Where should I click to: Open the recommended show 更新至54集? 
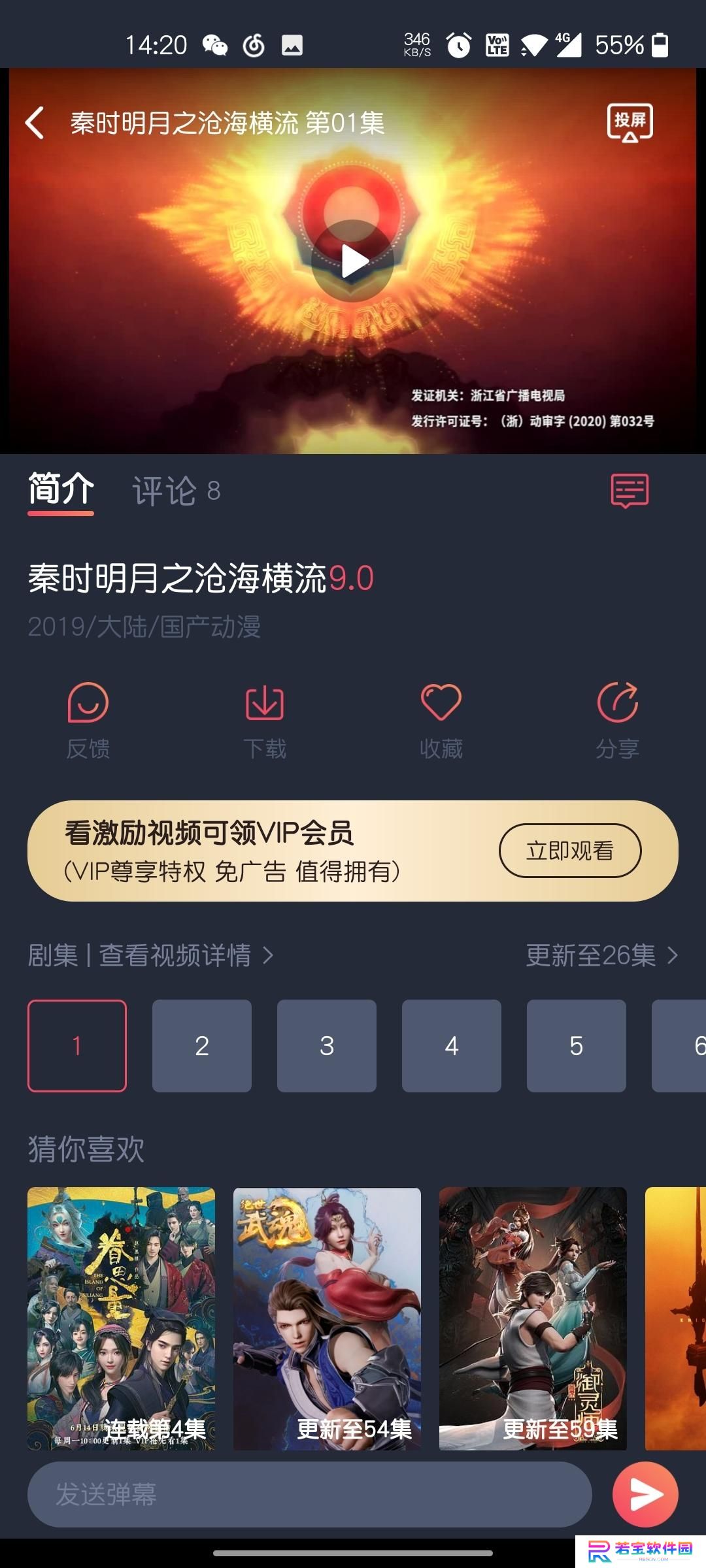pyautogui.click(x=327, y=1318)
